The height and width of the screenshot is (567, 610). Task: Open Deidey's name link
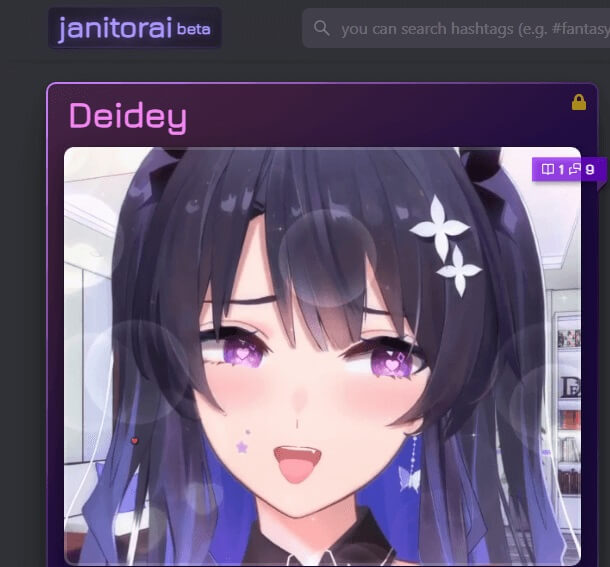(127, 117)
